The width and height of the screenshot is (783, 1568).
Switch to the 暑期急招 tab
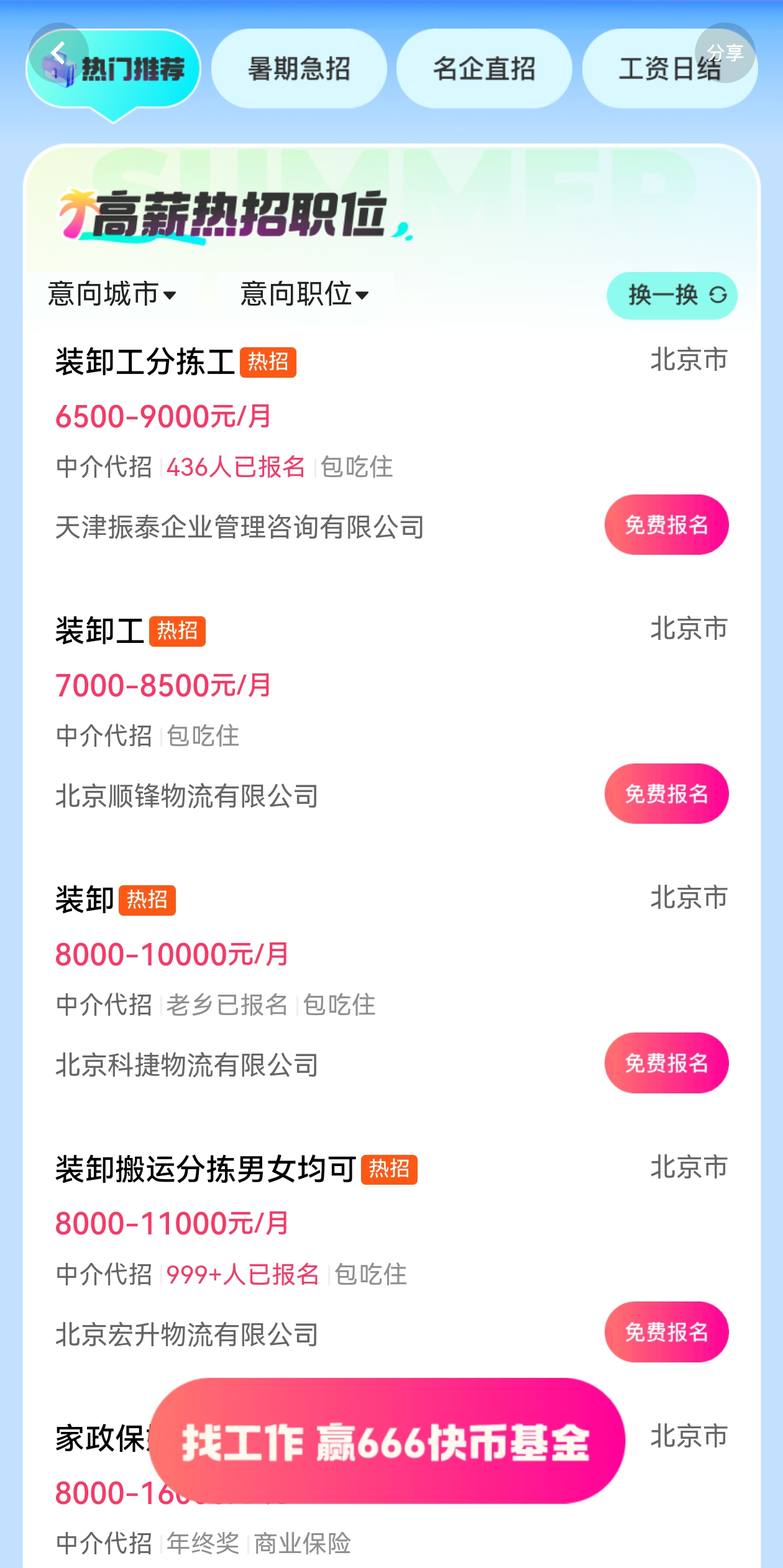tap(299, 69)
